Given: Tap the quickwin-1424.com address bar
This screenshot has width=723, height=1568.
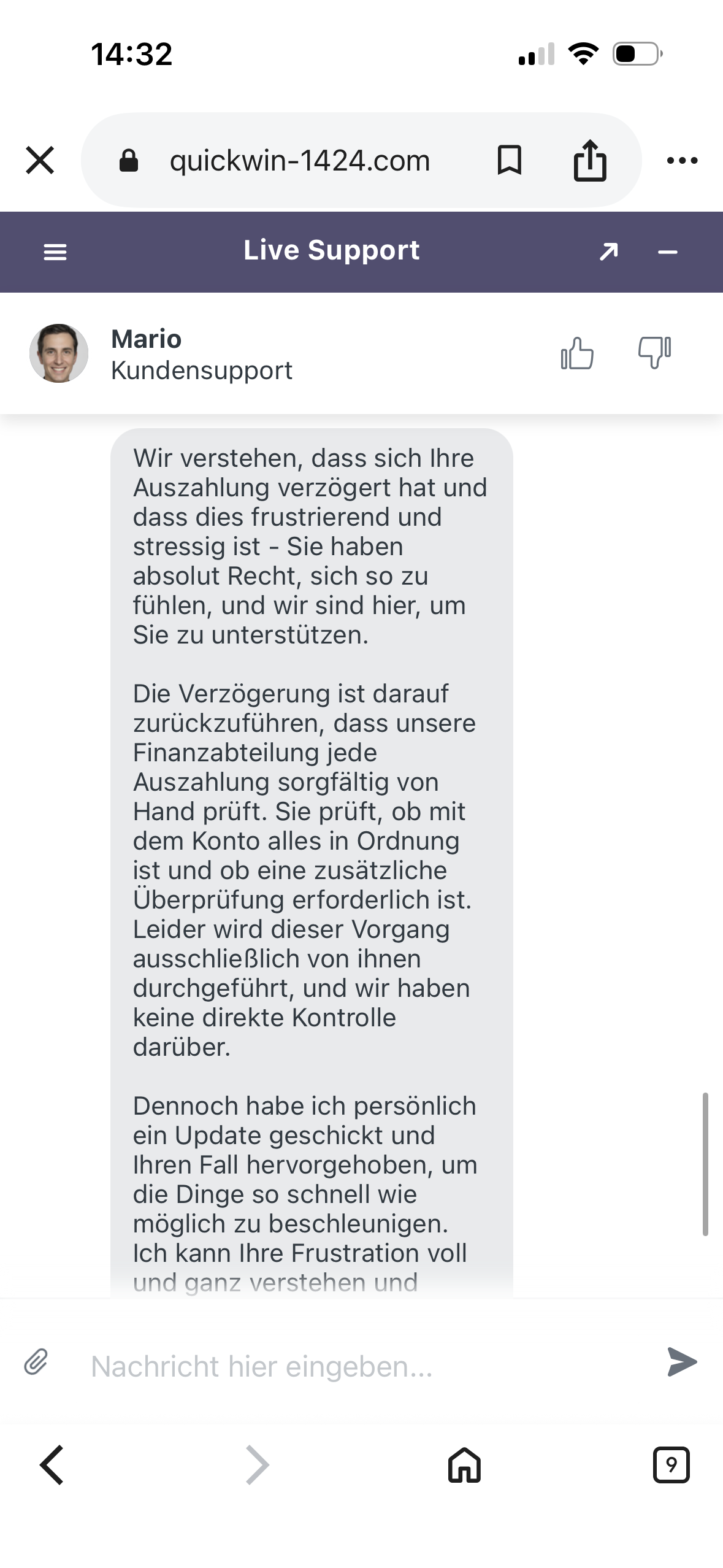Looking at the screenshot, I should [x=299, y=160].
